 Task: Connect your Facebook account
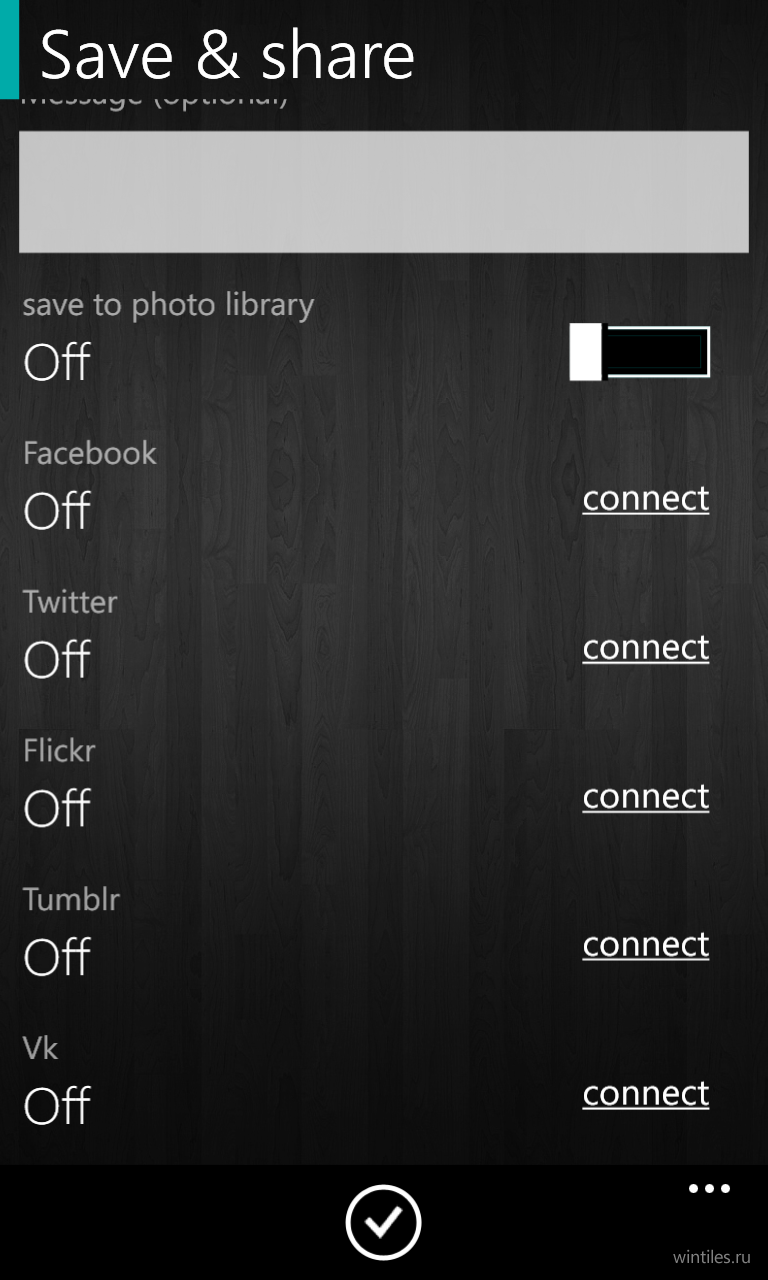point(646,498)
